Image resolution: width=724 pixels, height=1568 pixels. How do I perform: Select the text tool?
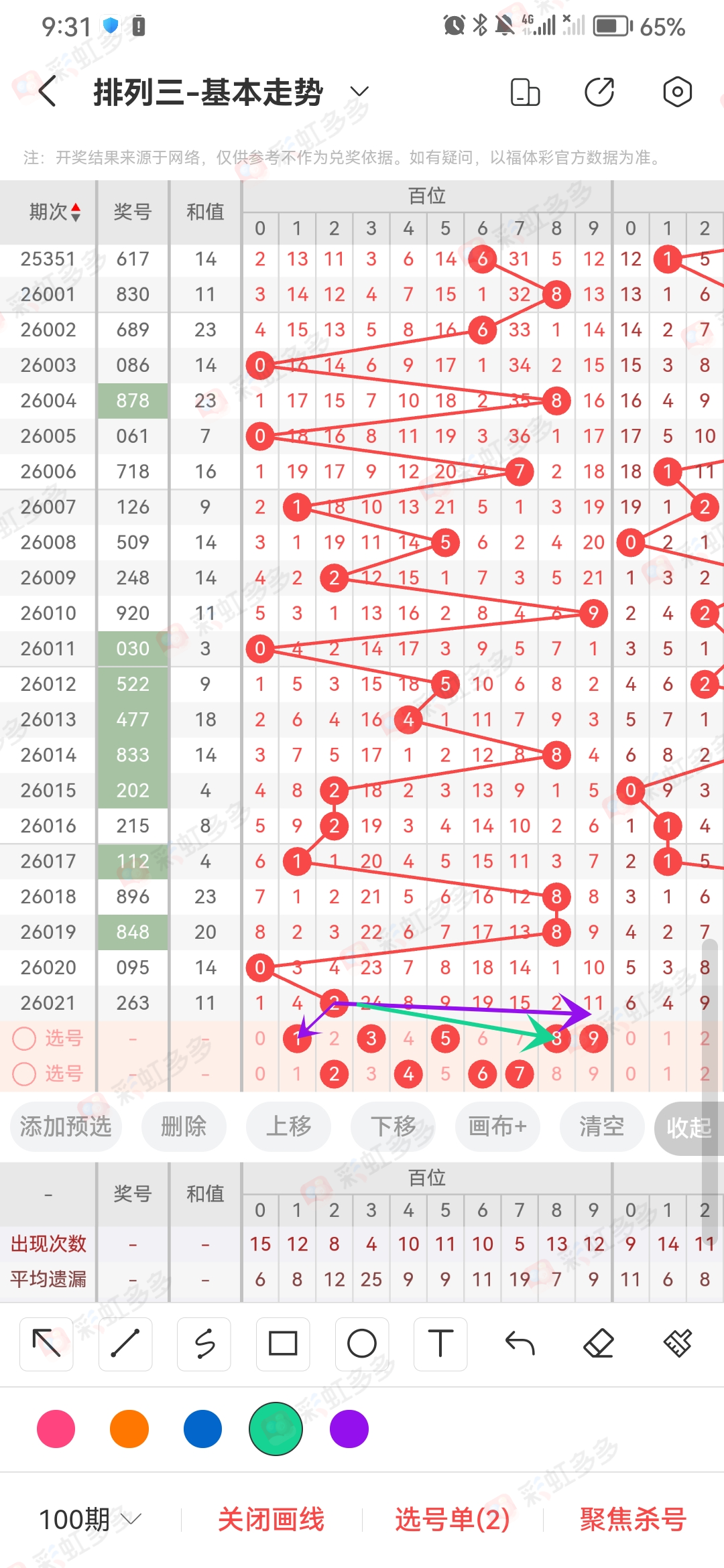[440, 1344]
